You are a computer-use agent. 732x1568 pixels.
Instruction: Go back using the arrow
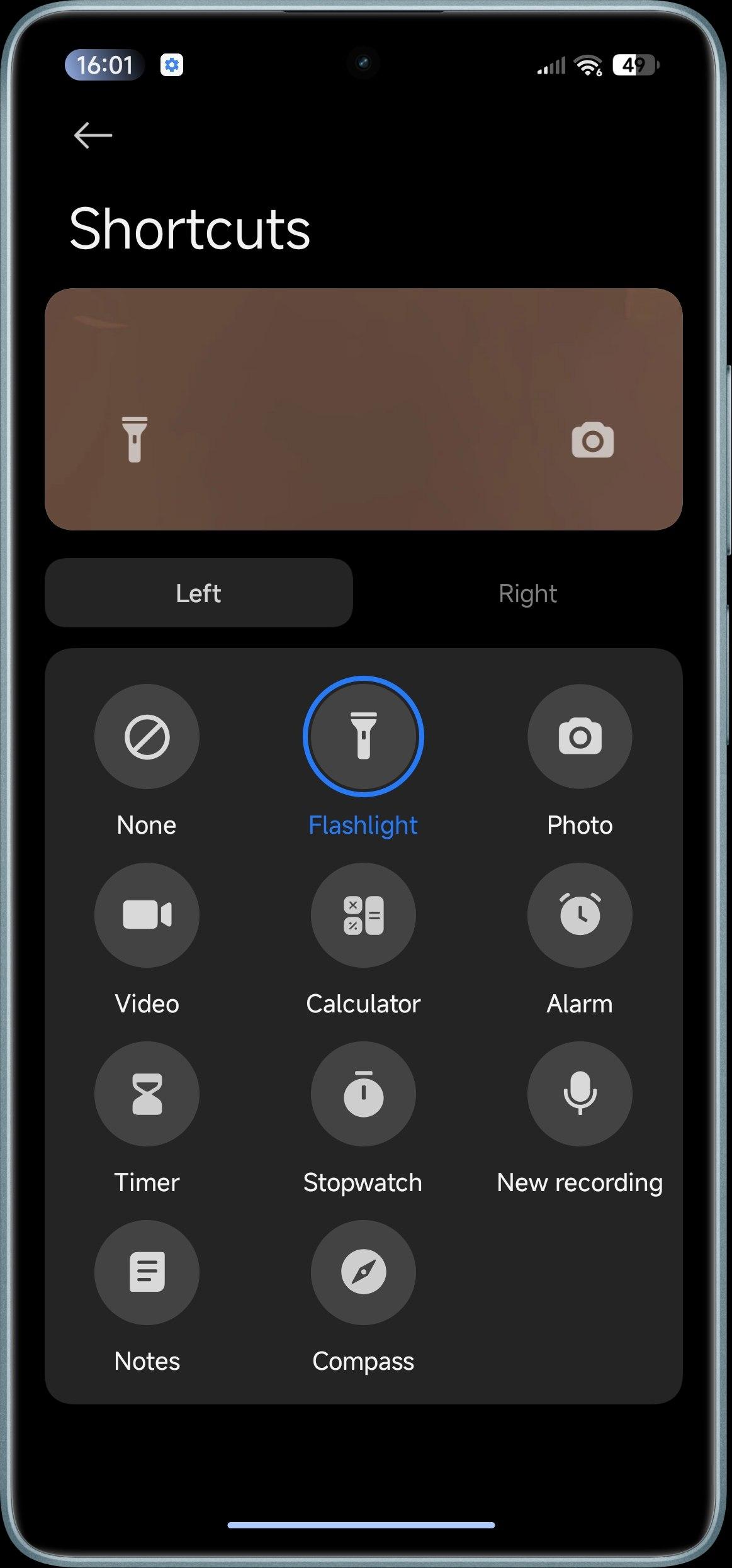[x=93, y=135]
